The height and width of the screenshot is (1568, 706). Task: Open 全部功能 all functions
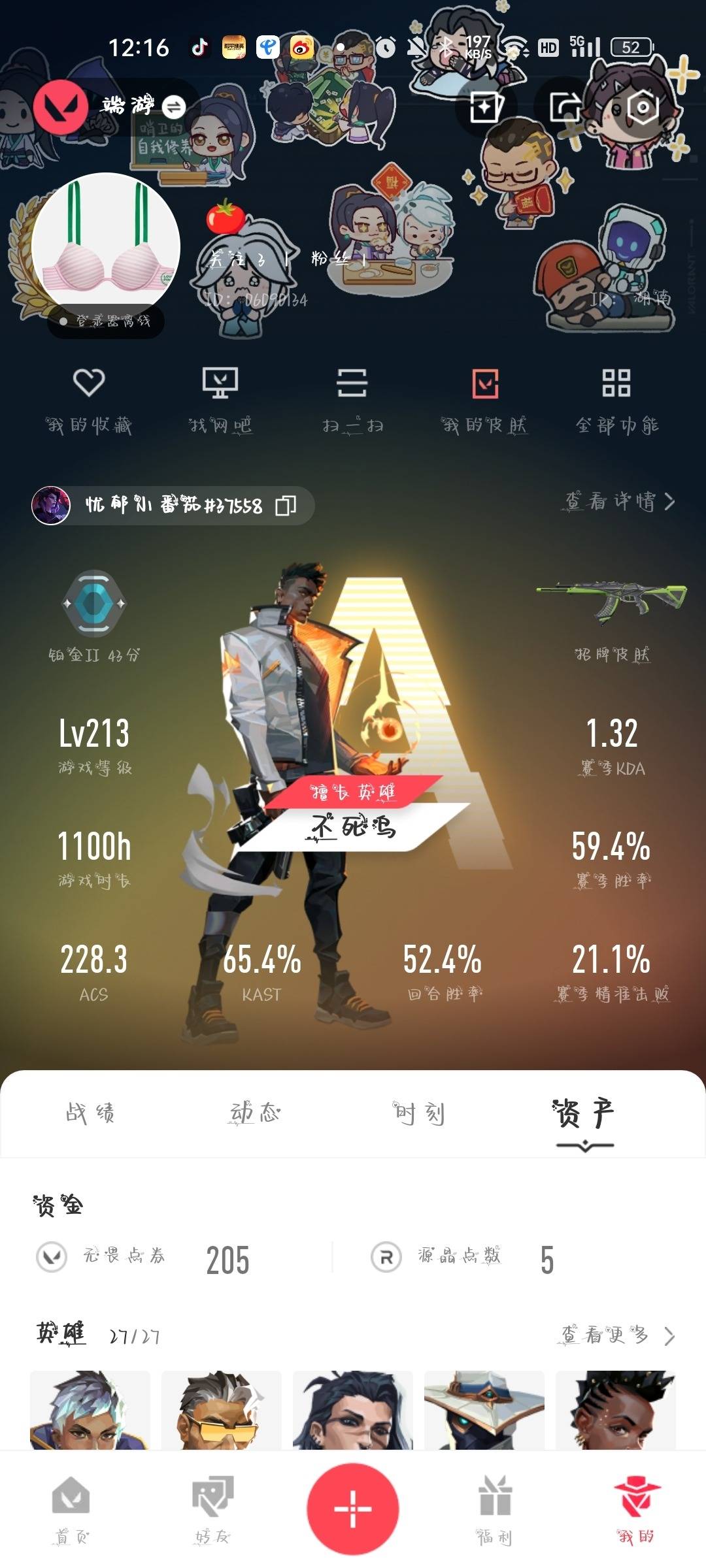coord(616,399)
